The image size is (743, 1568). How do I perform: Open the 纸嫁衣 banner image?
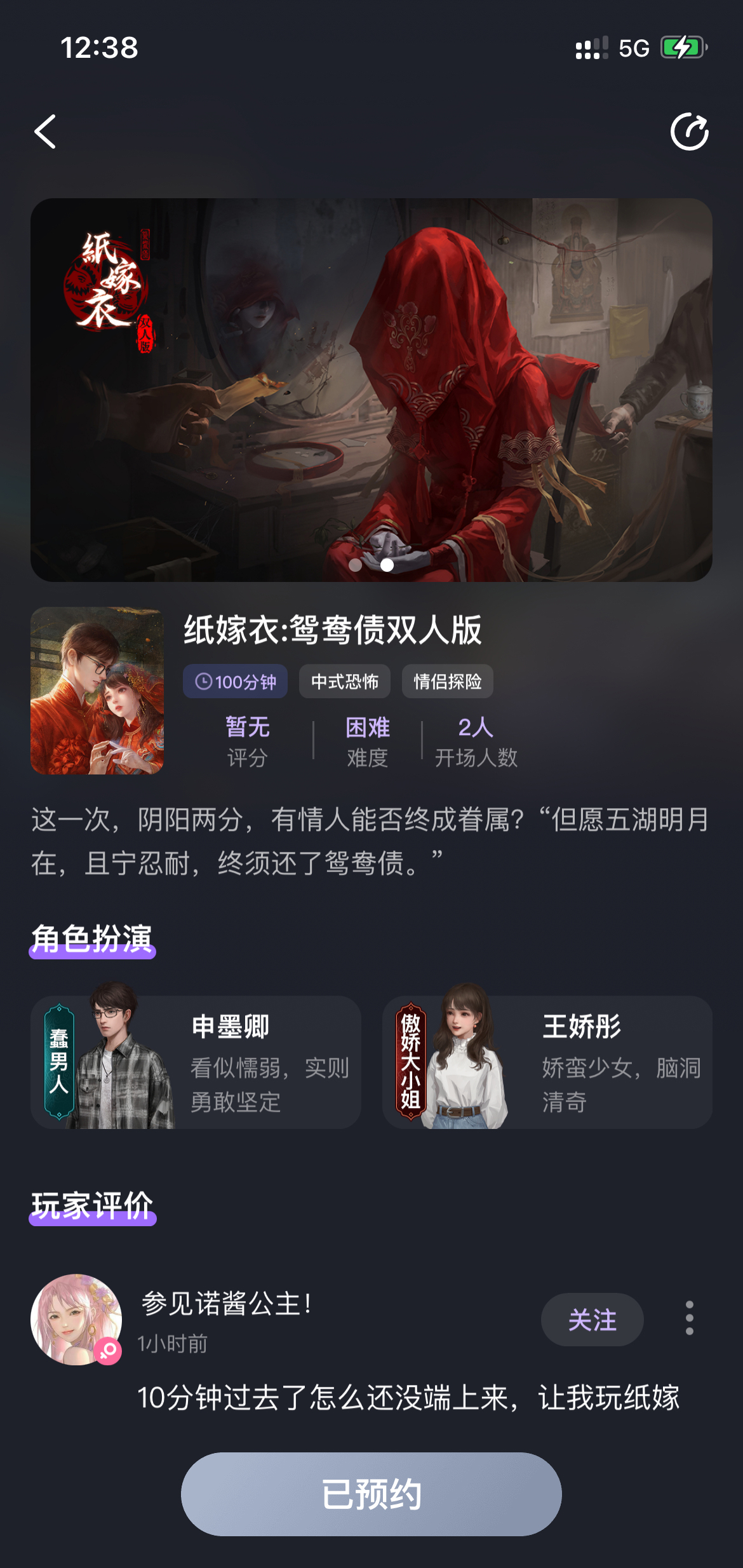tap(371, 389)
